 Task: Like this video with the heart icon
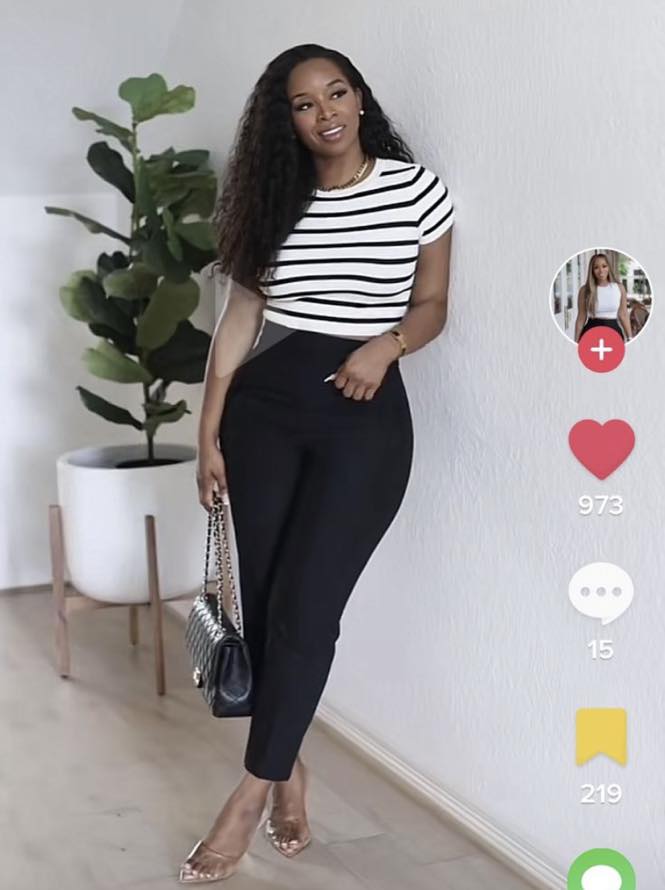[x=601, y=447]
